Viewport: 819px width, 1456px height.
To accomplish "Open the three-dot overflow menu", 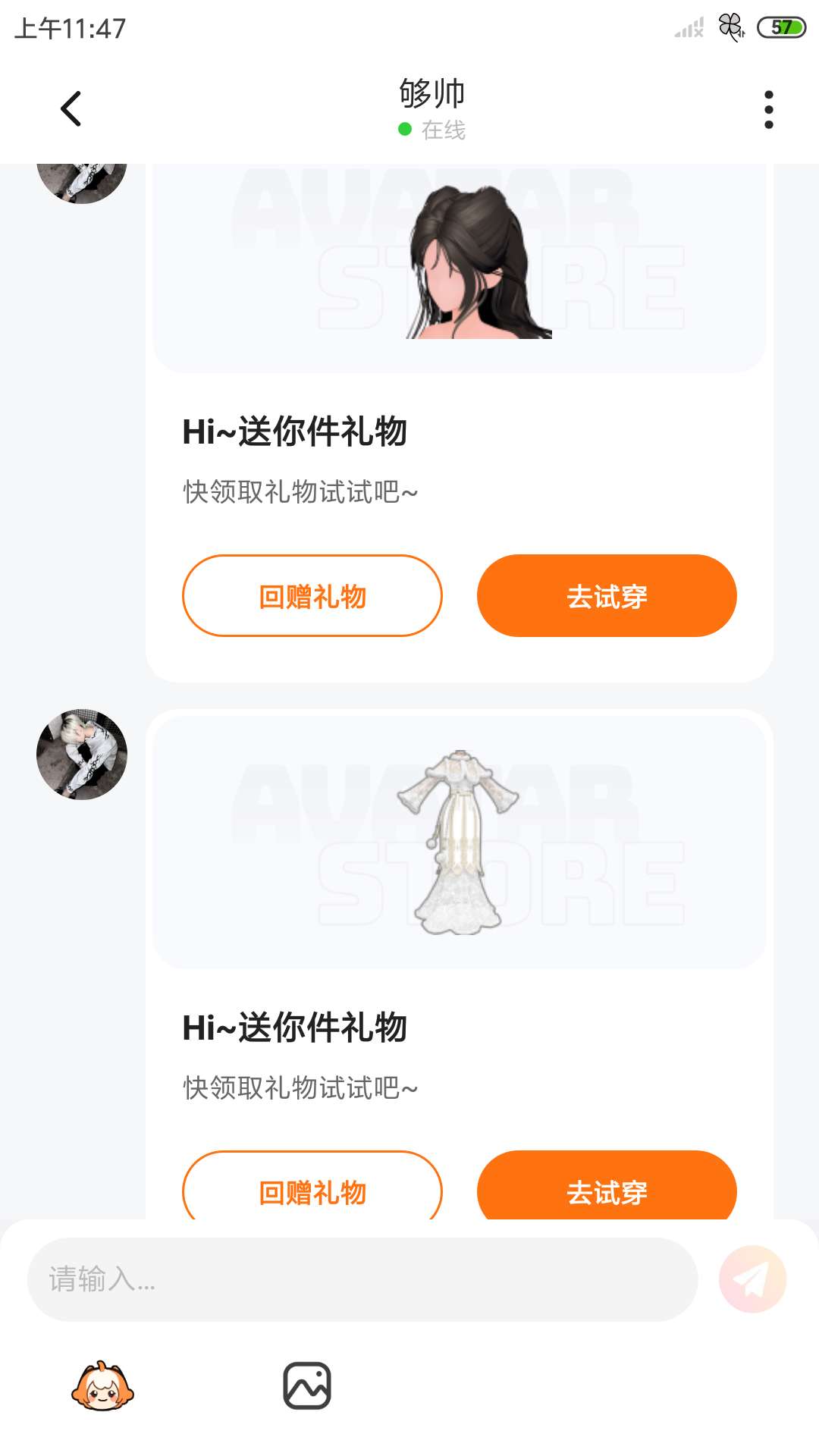I will coord(768,110).
